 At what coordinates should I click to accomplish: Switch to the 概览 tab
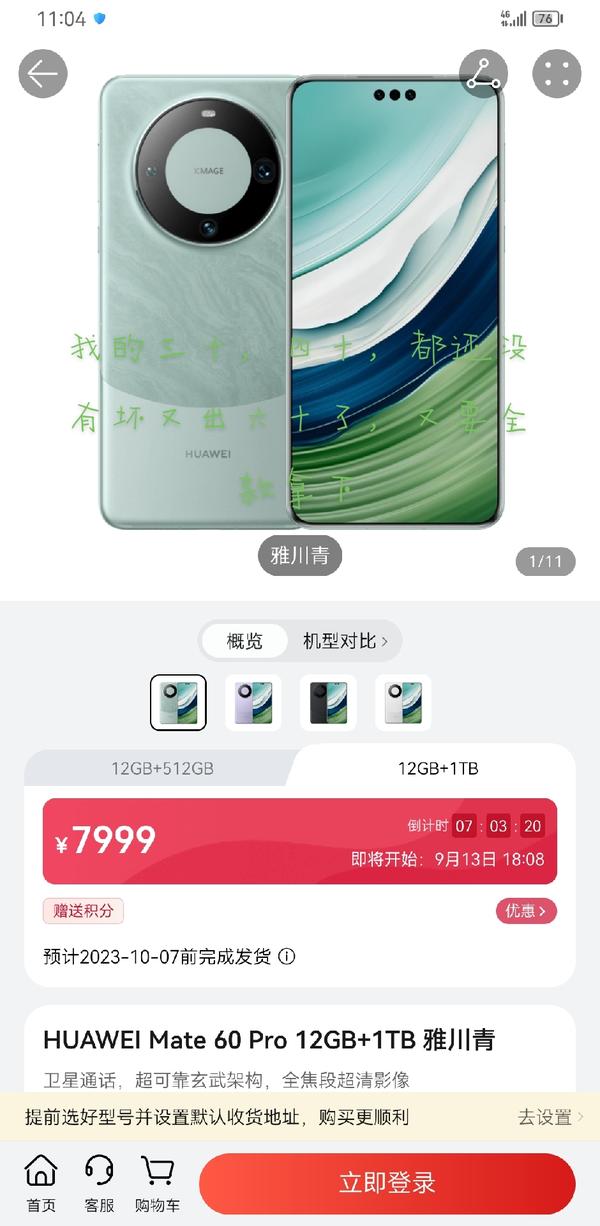[x=244, y=641]
